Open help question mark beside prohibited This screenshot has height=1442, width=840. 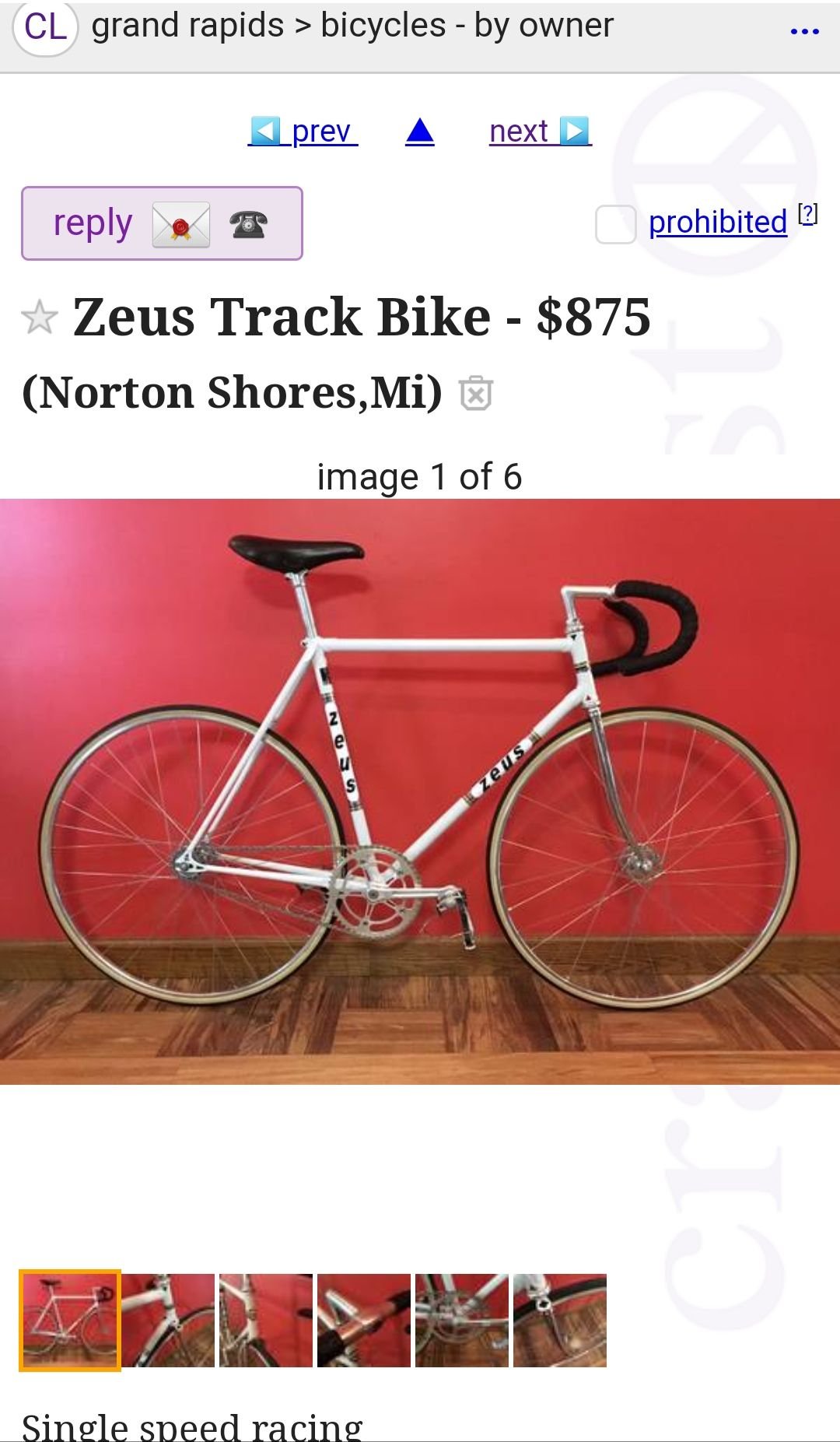808,214
